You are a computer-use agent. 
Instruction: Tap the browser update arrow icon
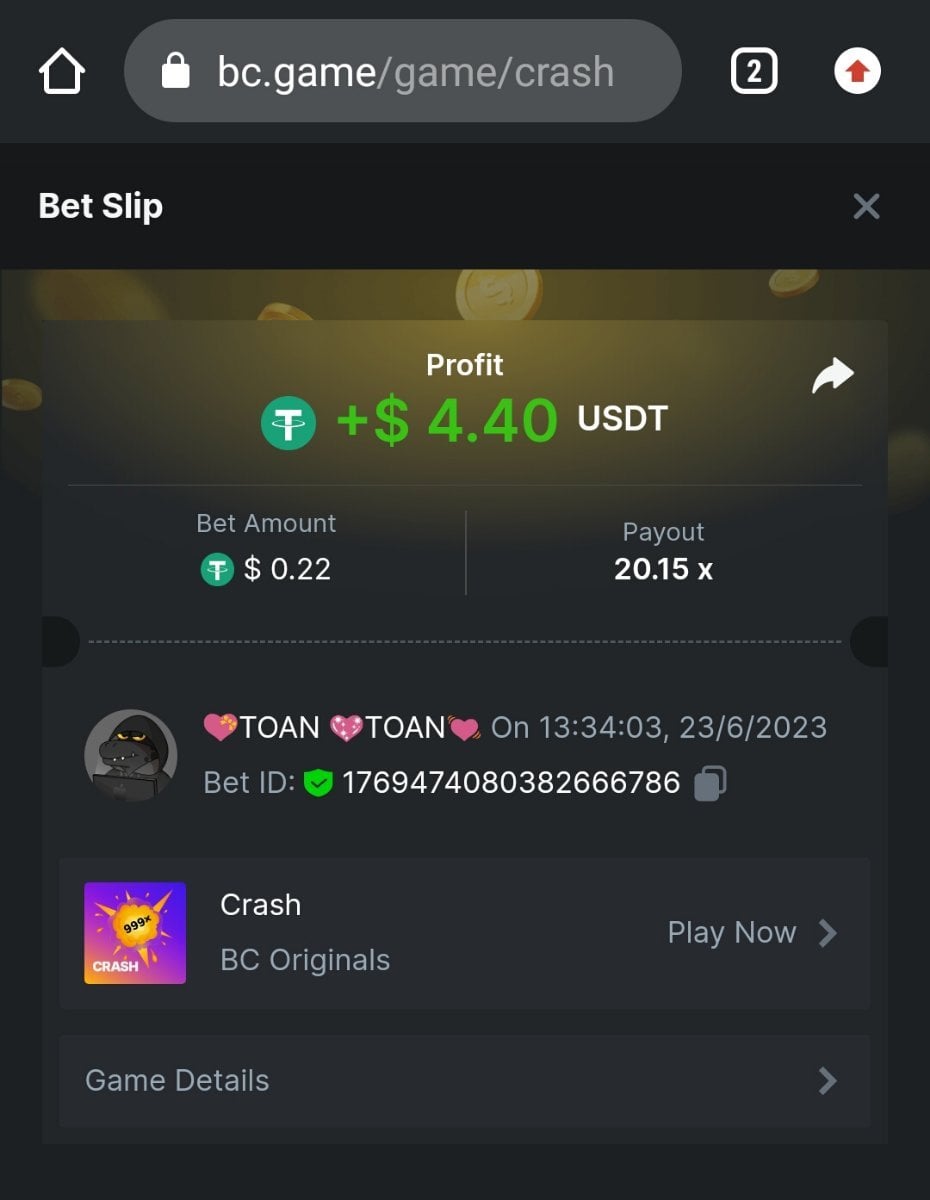pyautogui.click(x=857, y=72)
